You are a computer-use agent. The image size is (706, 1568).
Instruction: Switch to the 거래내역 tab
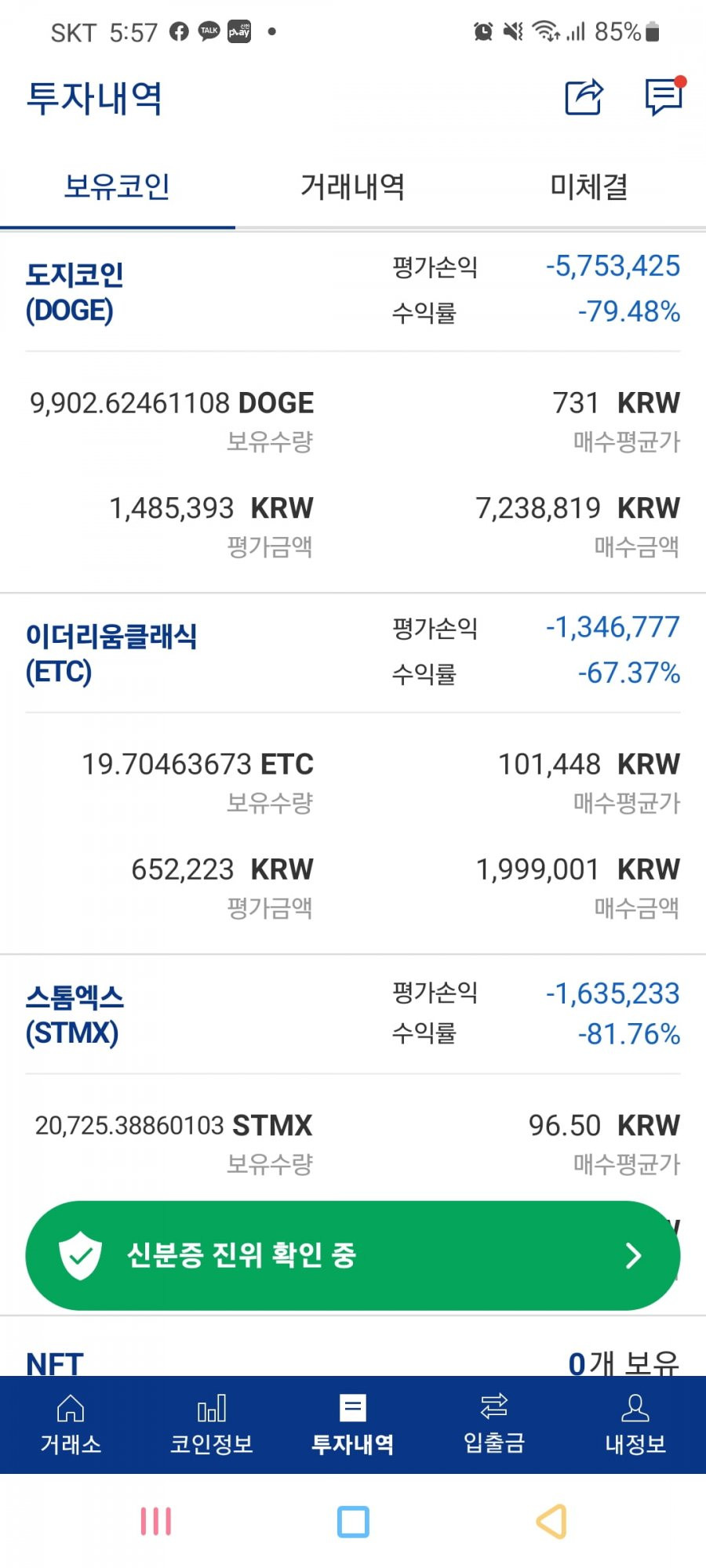(x=353, y=187)
